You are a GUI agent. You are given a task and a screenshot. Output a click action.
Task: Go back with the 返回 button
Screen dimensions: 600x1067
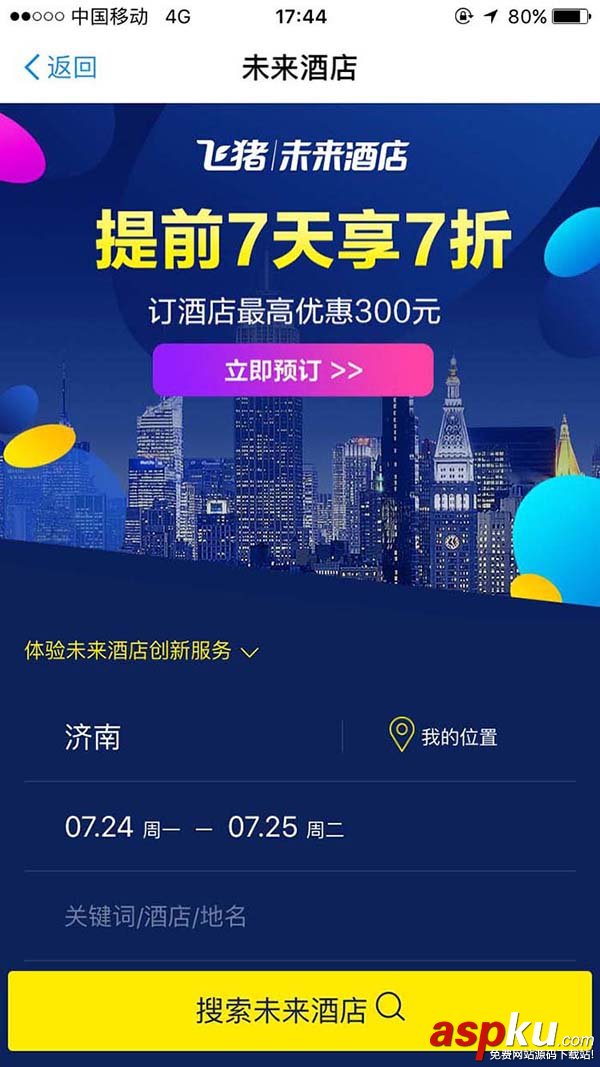[x=60, y=68]
